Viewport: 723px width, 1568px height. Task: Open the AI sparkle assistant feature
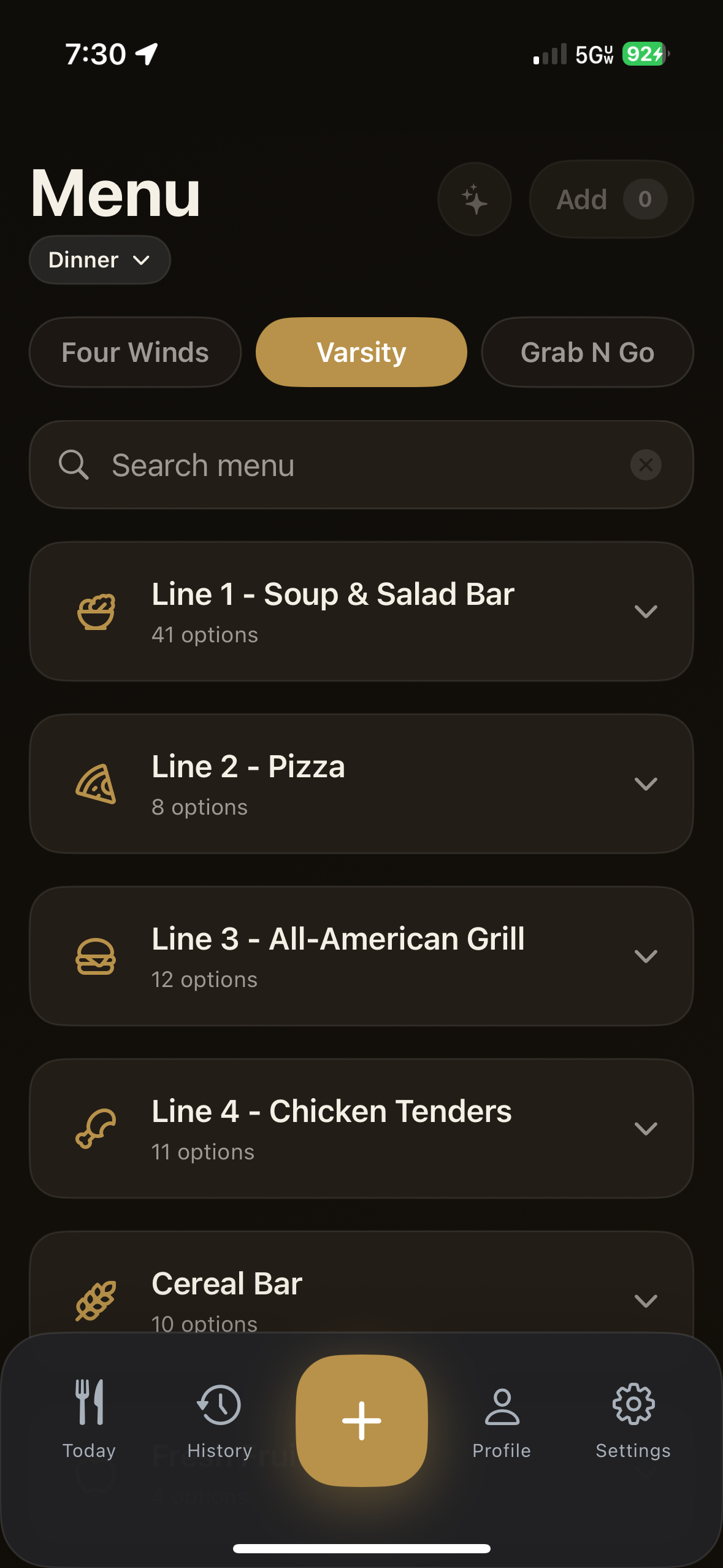click(474, 199)
